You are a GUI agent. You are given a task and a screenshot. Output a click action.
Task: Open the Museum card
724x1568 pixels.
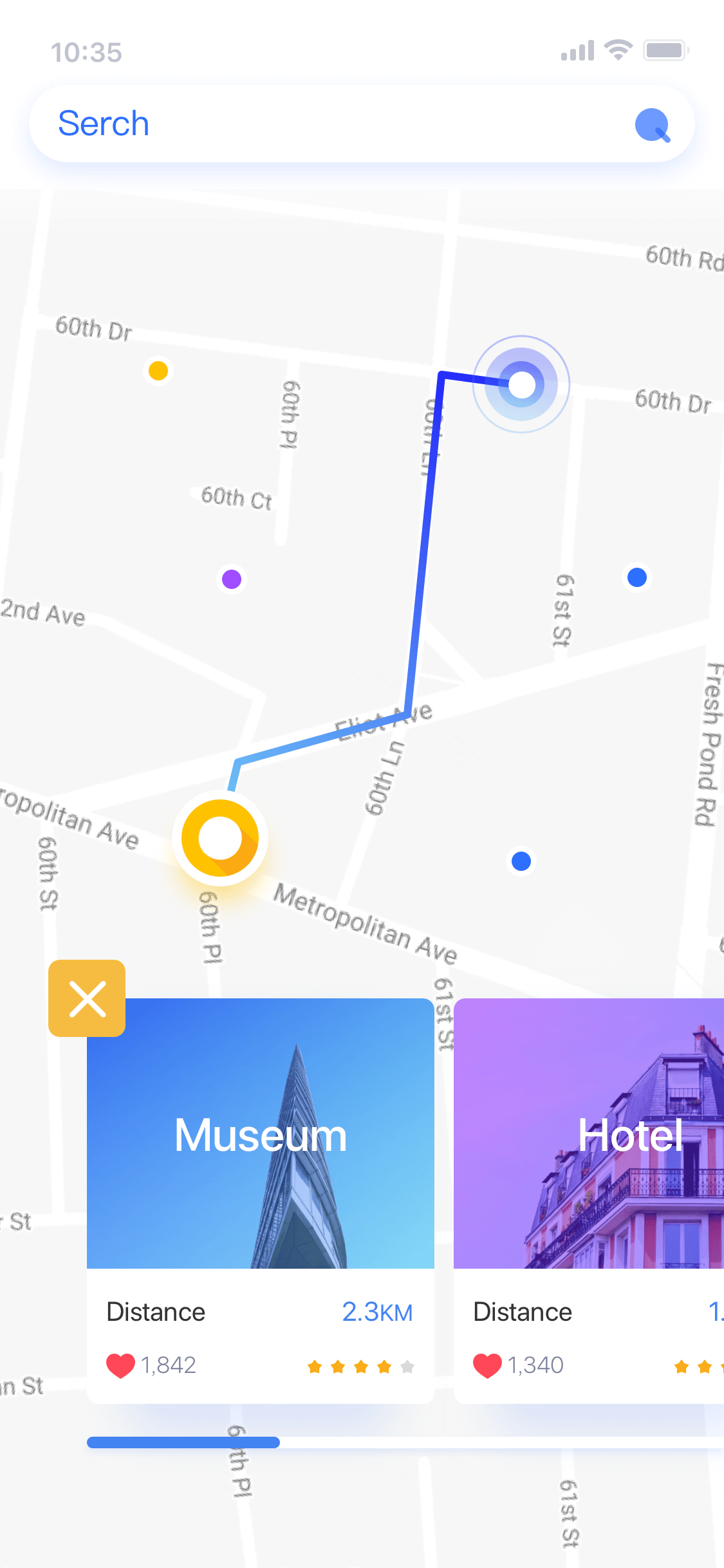click(x=261, y=1200)
